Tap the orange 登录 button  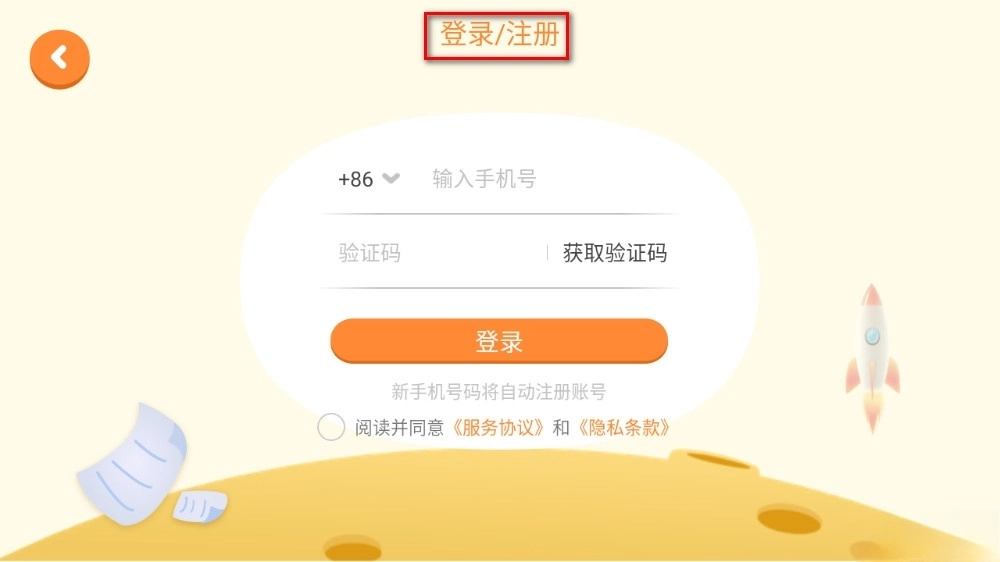[x=499, y=342]
